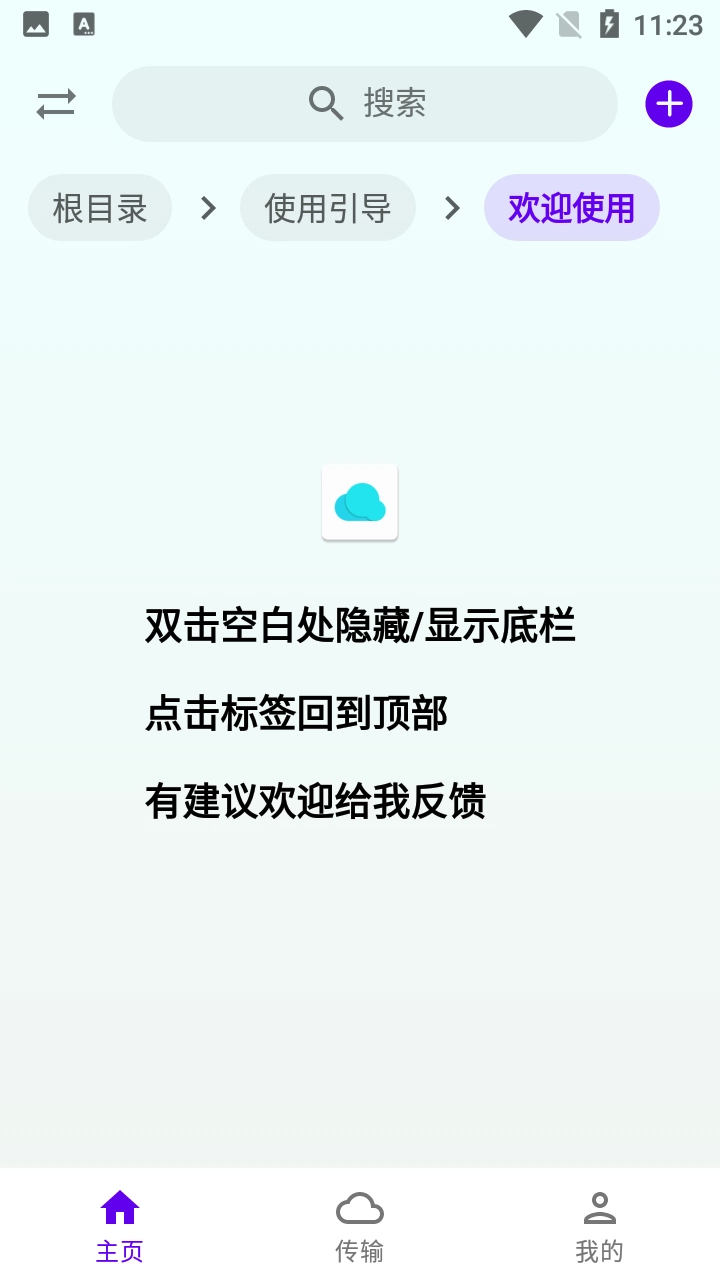720x1280 pixels.
Task: Tap the battery icon in the status bar
Action: pos(607,22)
